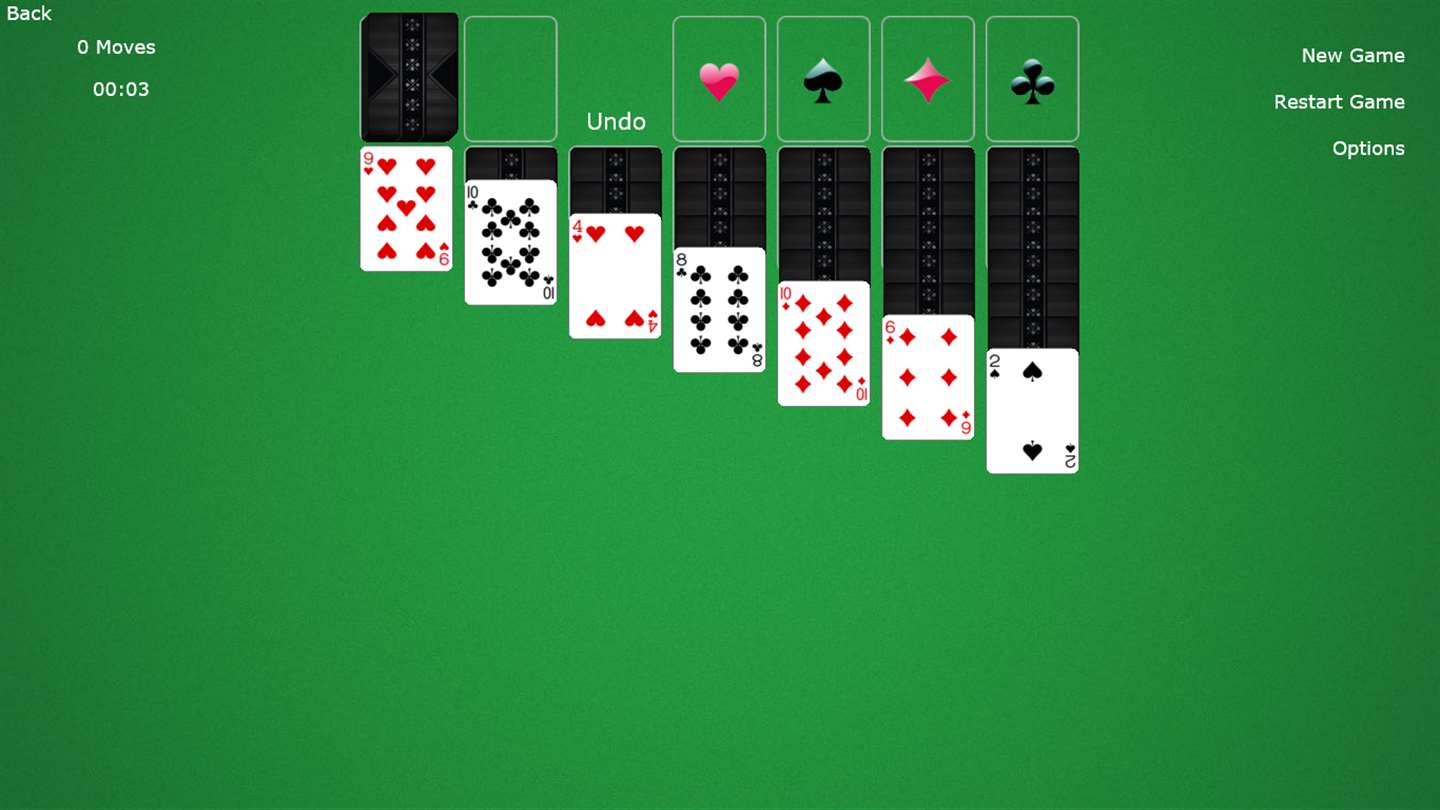Tap the Back button
Viewport: 1440px width, 810px height.
(29, 14)
